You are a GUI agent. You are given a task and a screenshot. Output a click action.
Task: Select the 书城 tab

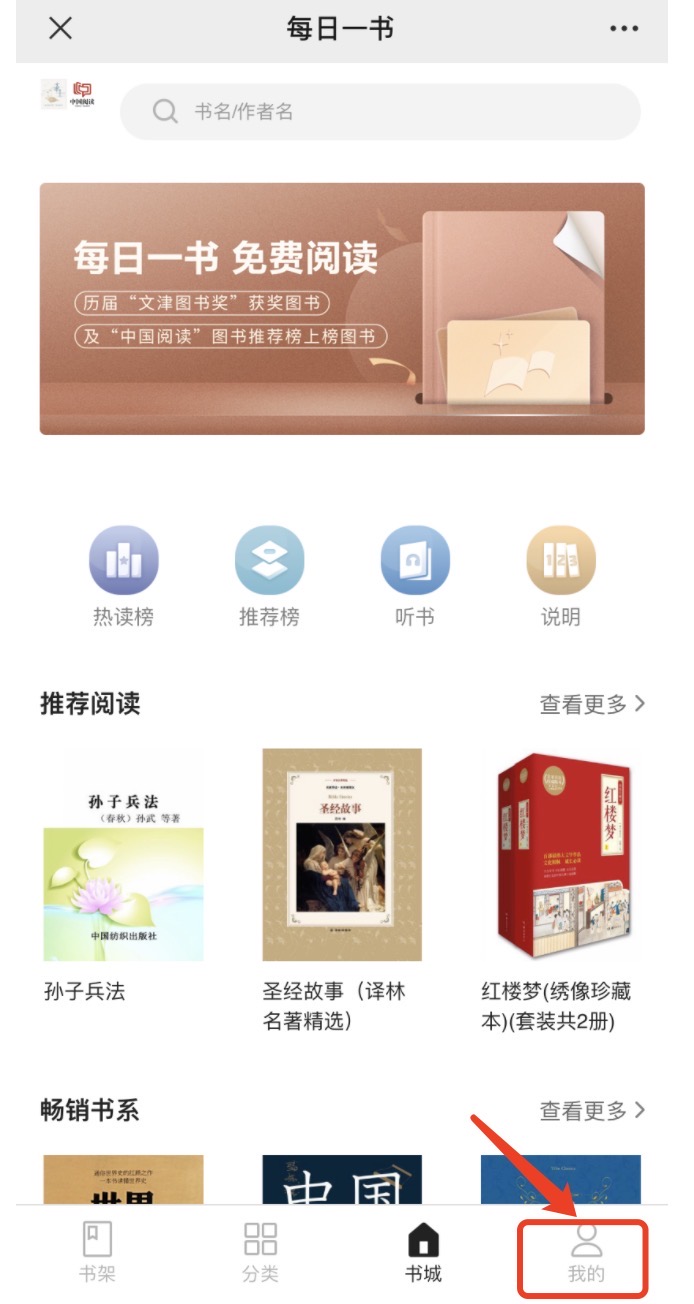coord(423,1251)
